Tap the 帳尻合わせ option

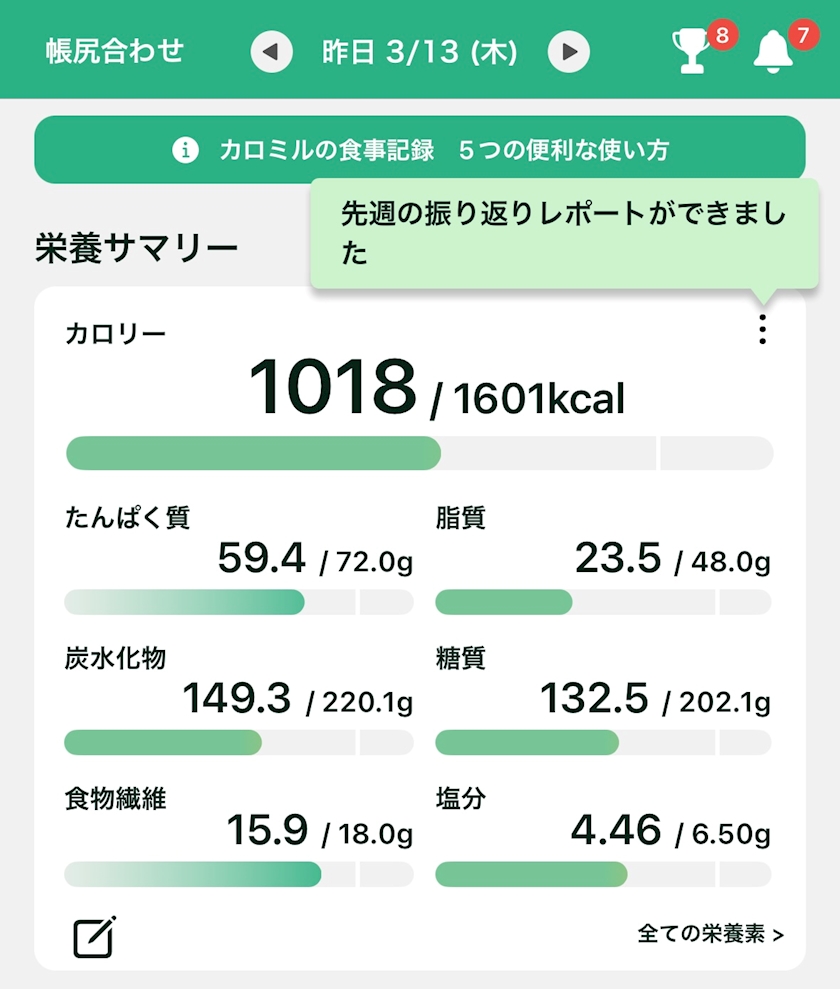[115, 52]
